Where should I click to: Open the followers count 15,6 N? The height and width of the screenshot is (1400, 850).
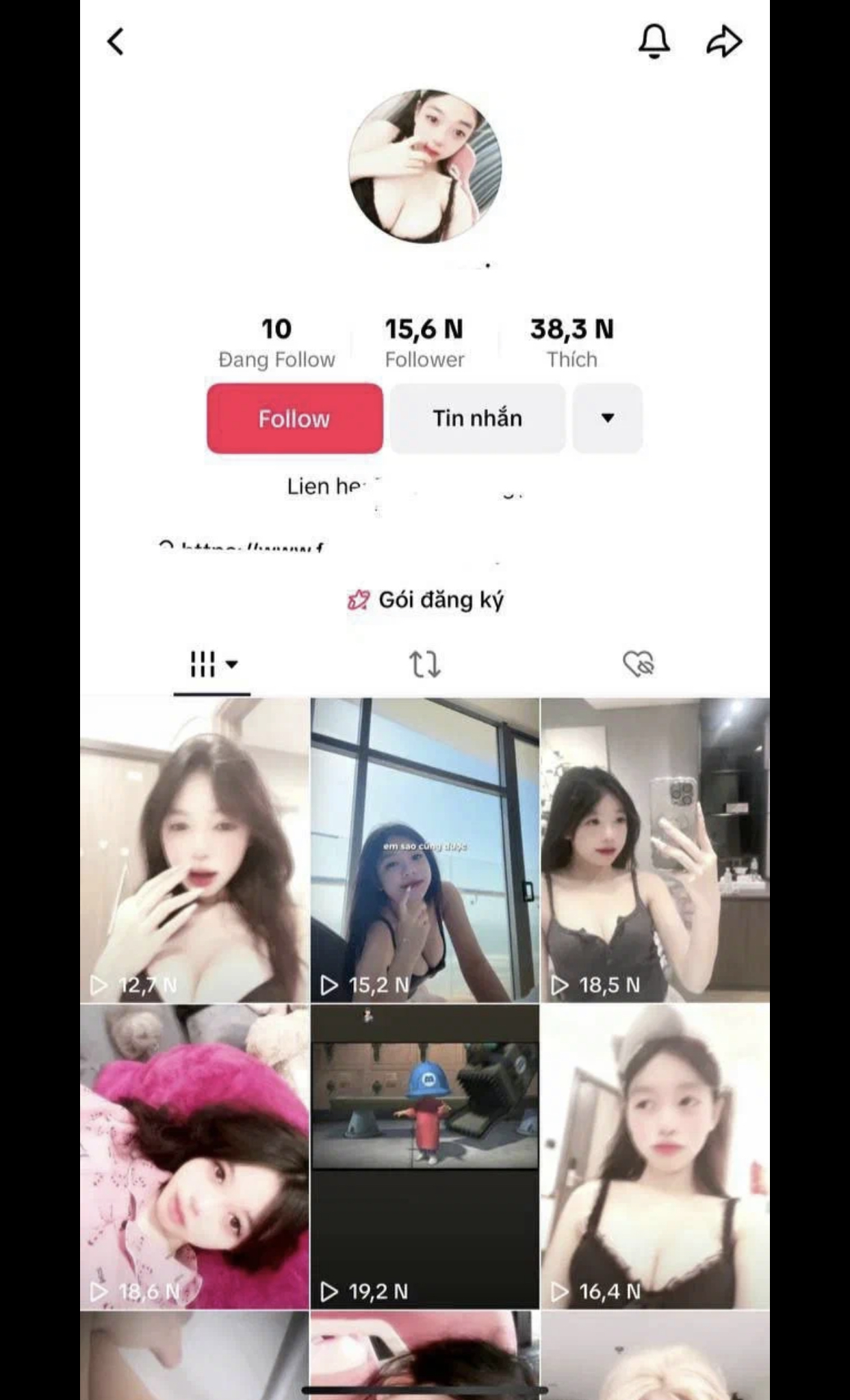point(424,341)
